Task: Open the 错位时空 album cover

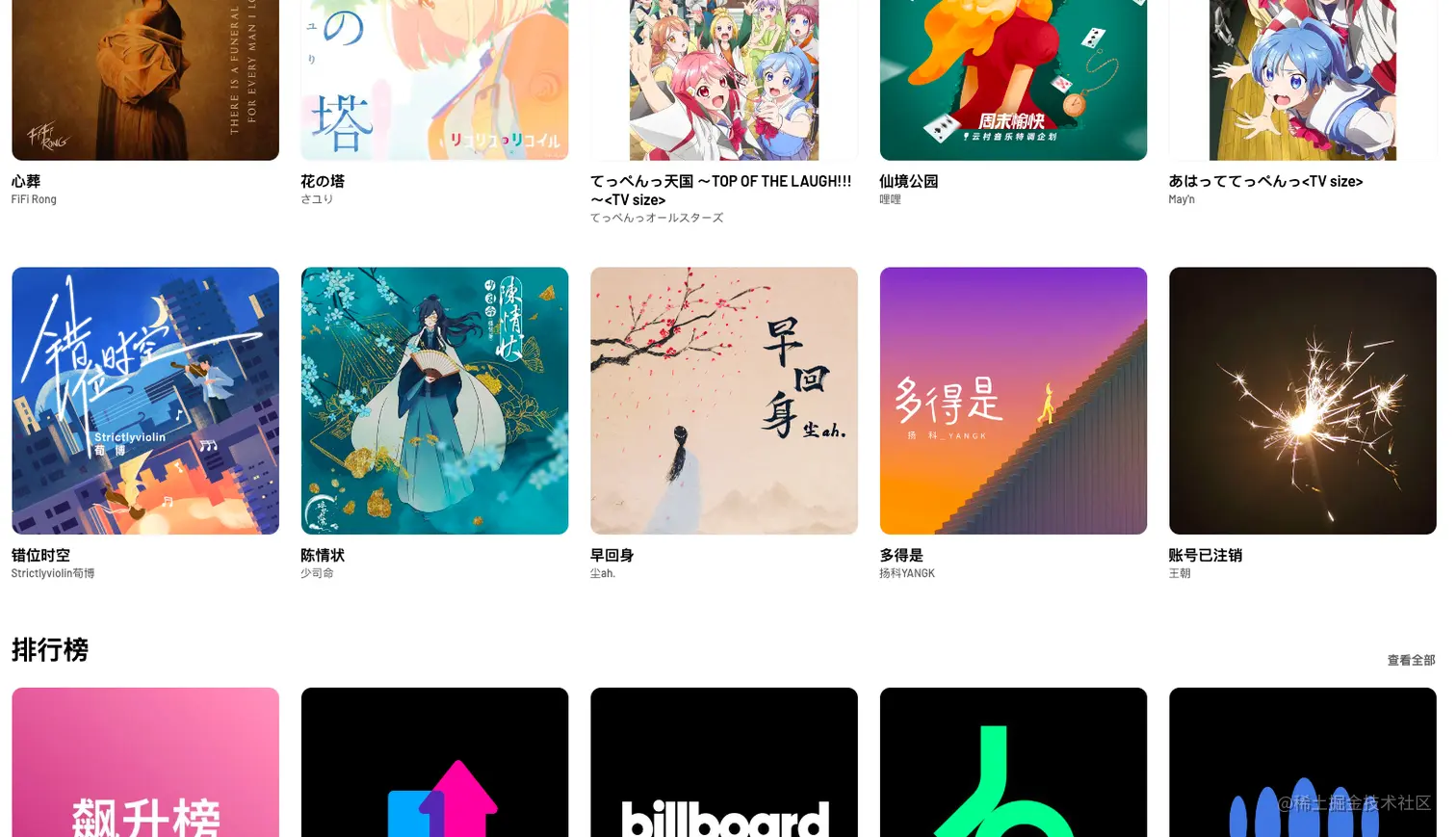Action: point(145,401)
